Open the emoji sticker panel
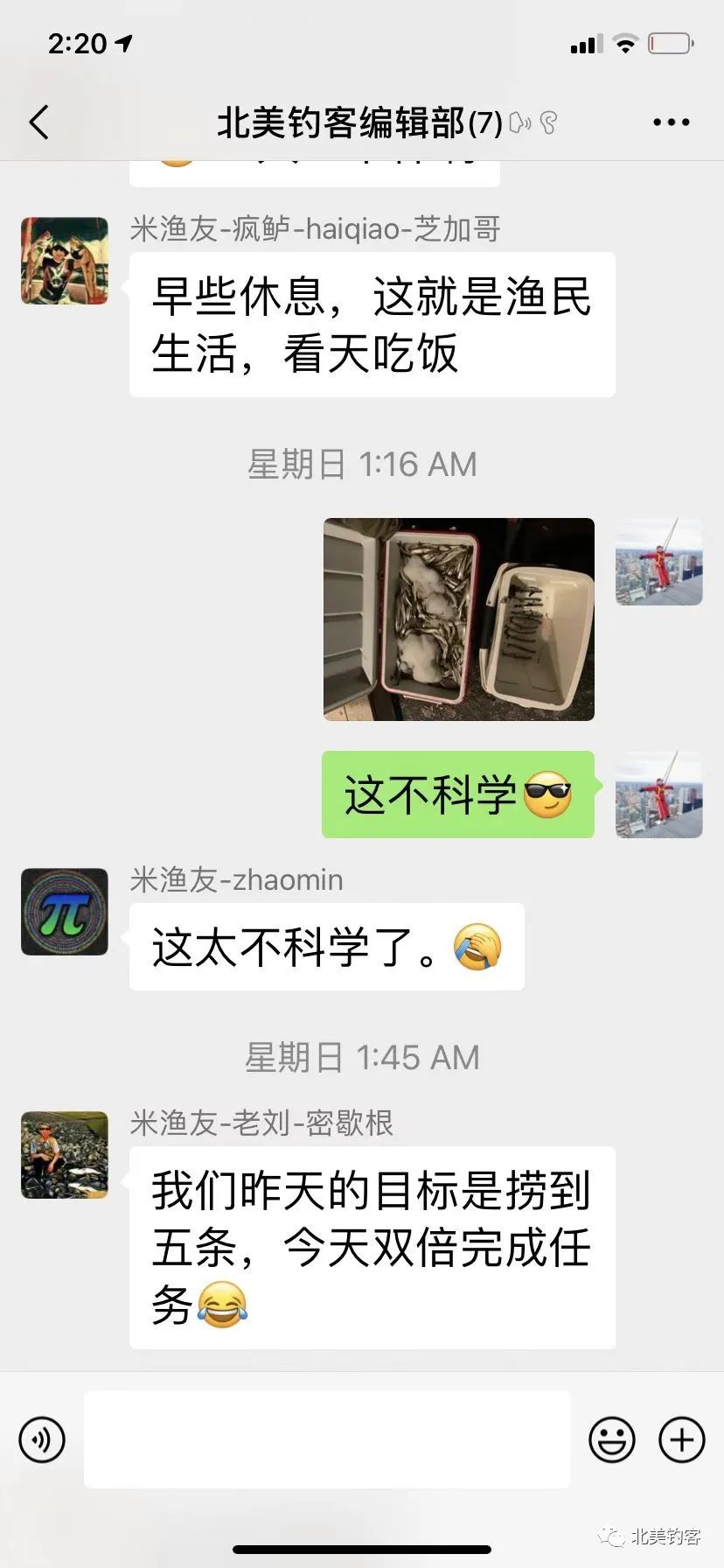This screenshot has height=1568, width=724. tap(611, 1438)
